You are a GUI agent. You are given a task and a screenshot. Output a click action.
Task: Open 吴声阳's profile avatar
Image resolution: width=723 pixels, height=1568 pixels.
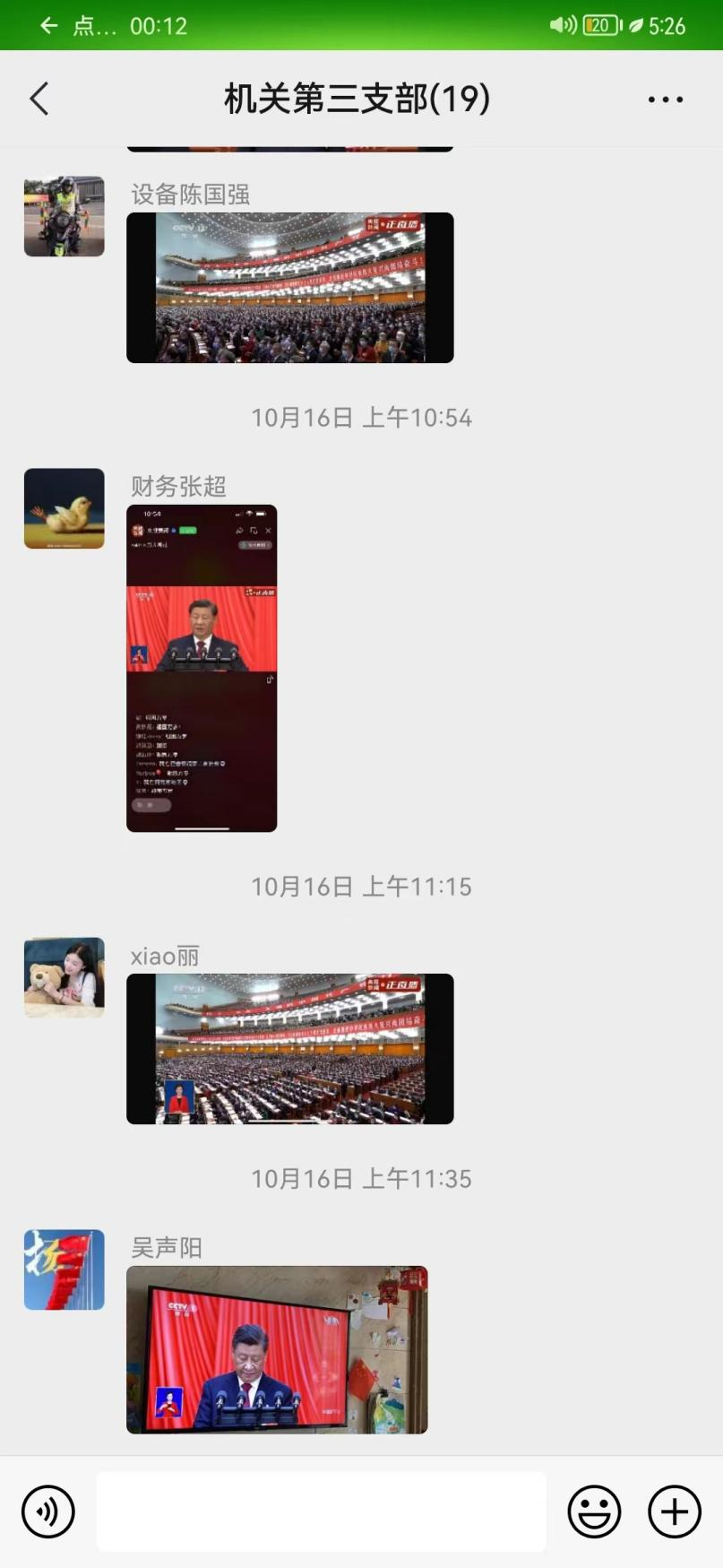coord(65,1269)
